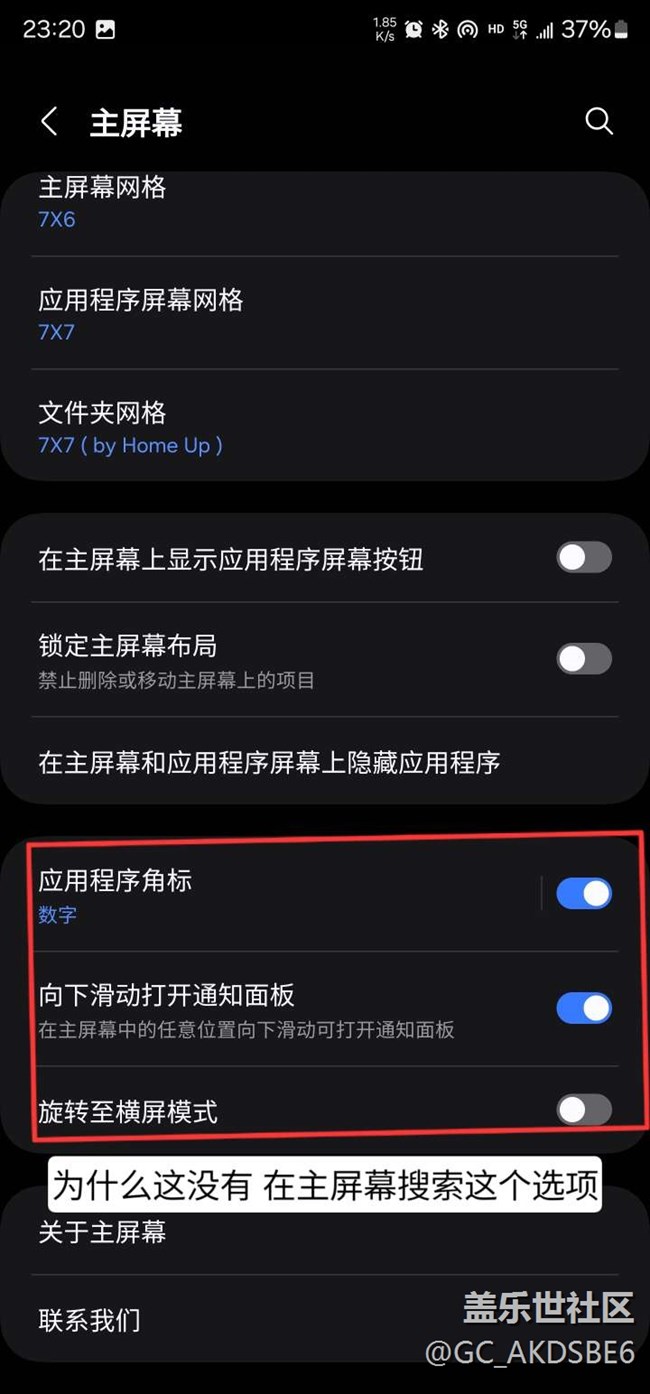Open 应用程序屏幕网格 setting
The height and width of the screenshot is (1394, 650).
pos(300,315)
